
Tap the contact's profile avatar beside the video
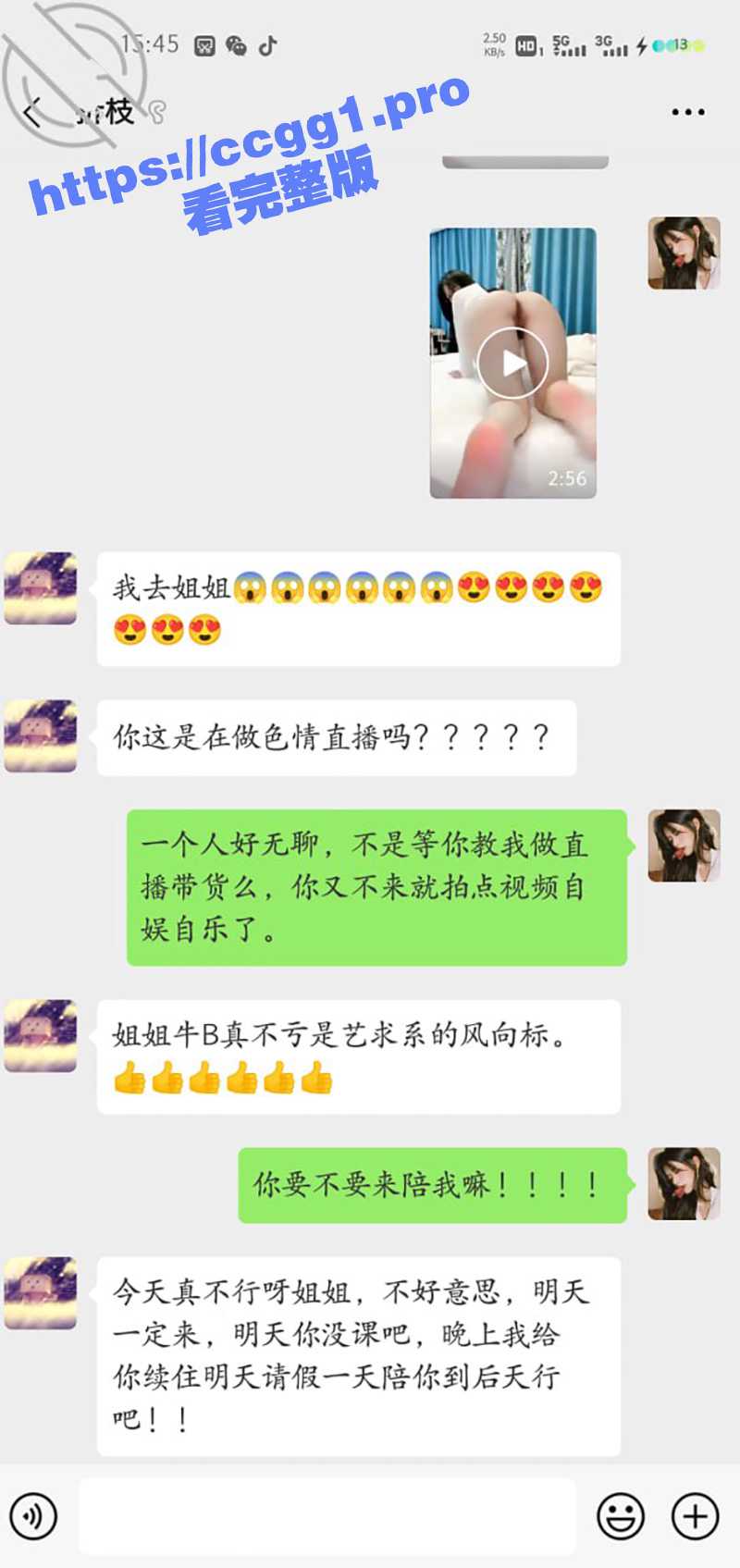[684, 252]
